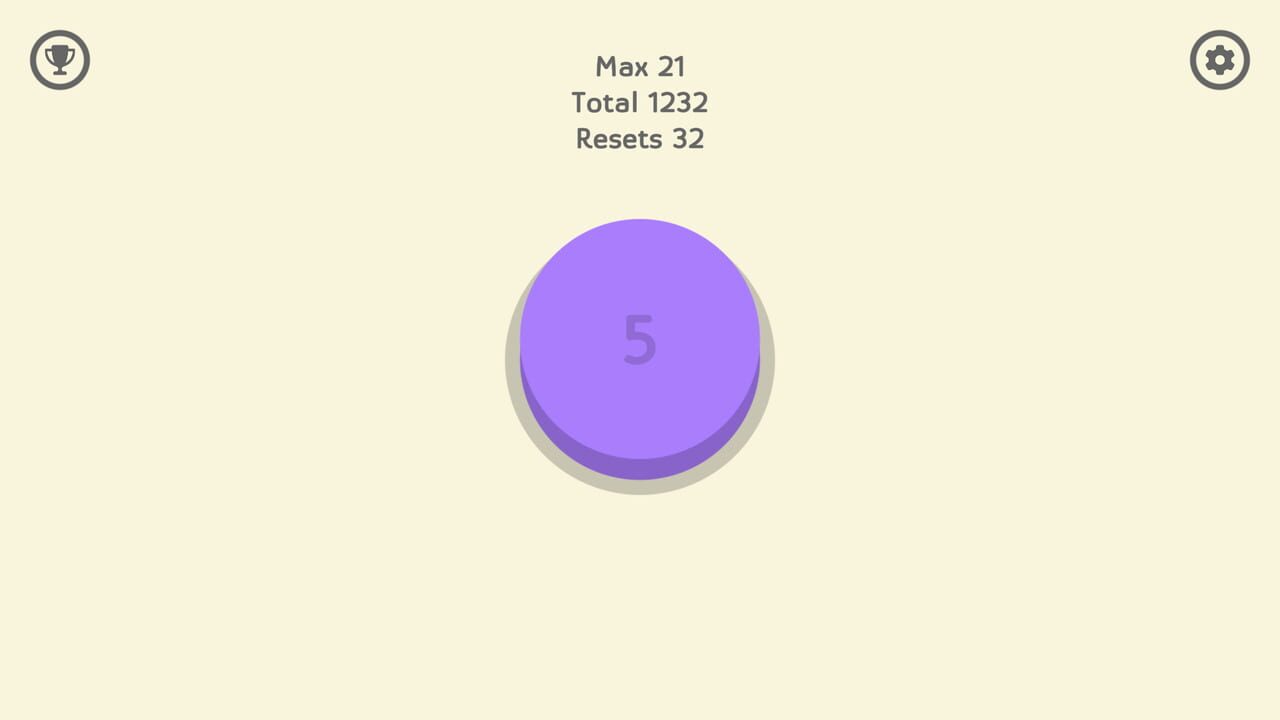Tap the big purple button showing 5
The width and height of the screenshot is (1280, 720).
(x=640, y=340)
